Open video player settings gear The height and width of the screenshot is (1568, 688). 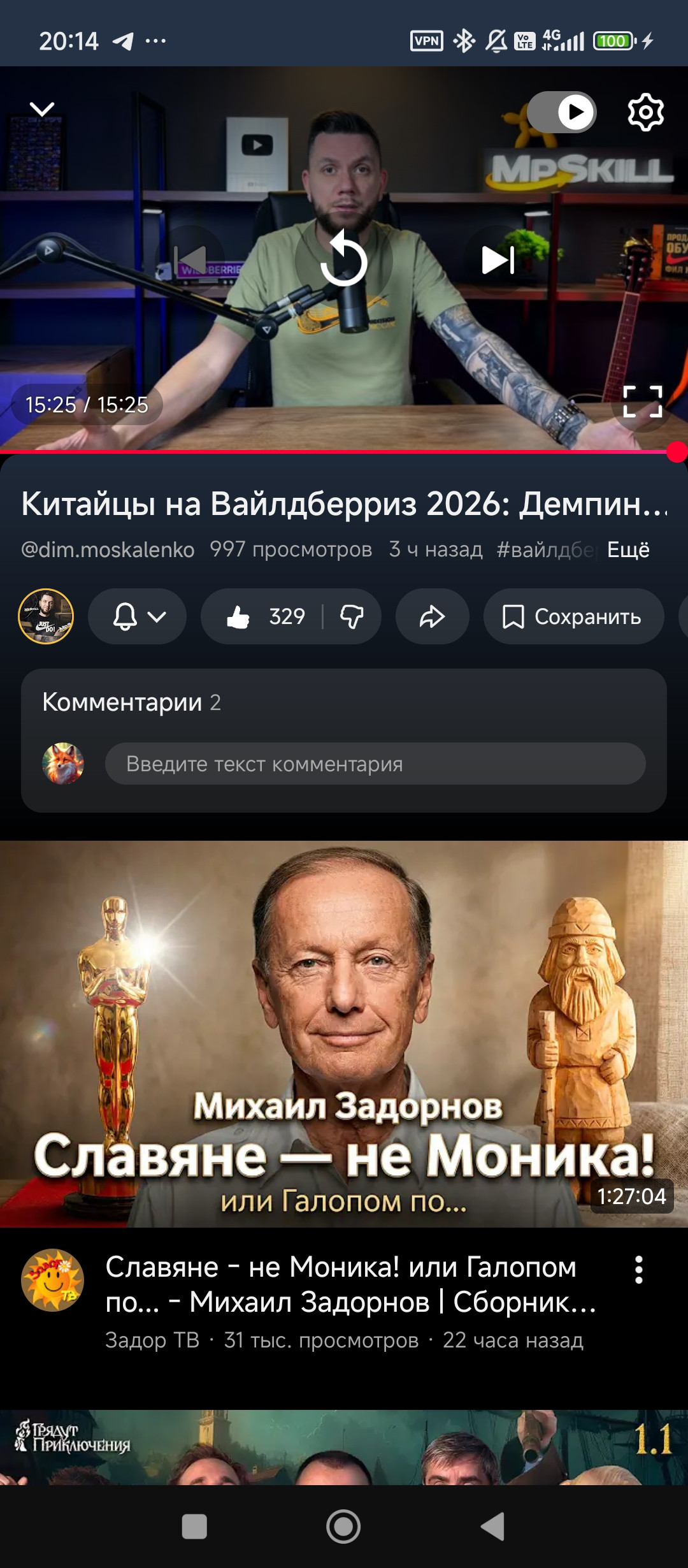645,113
